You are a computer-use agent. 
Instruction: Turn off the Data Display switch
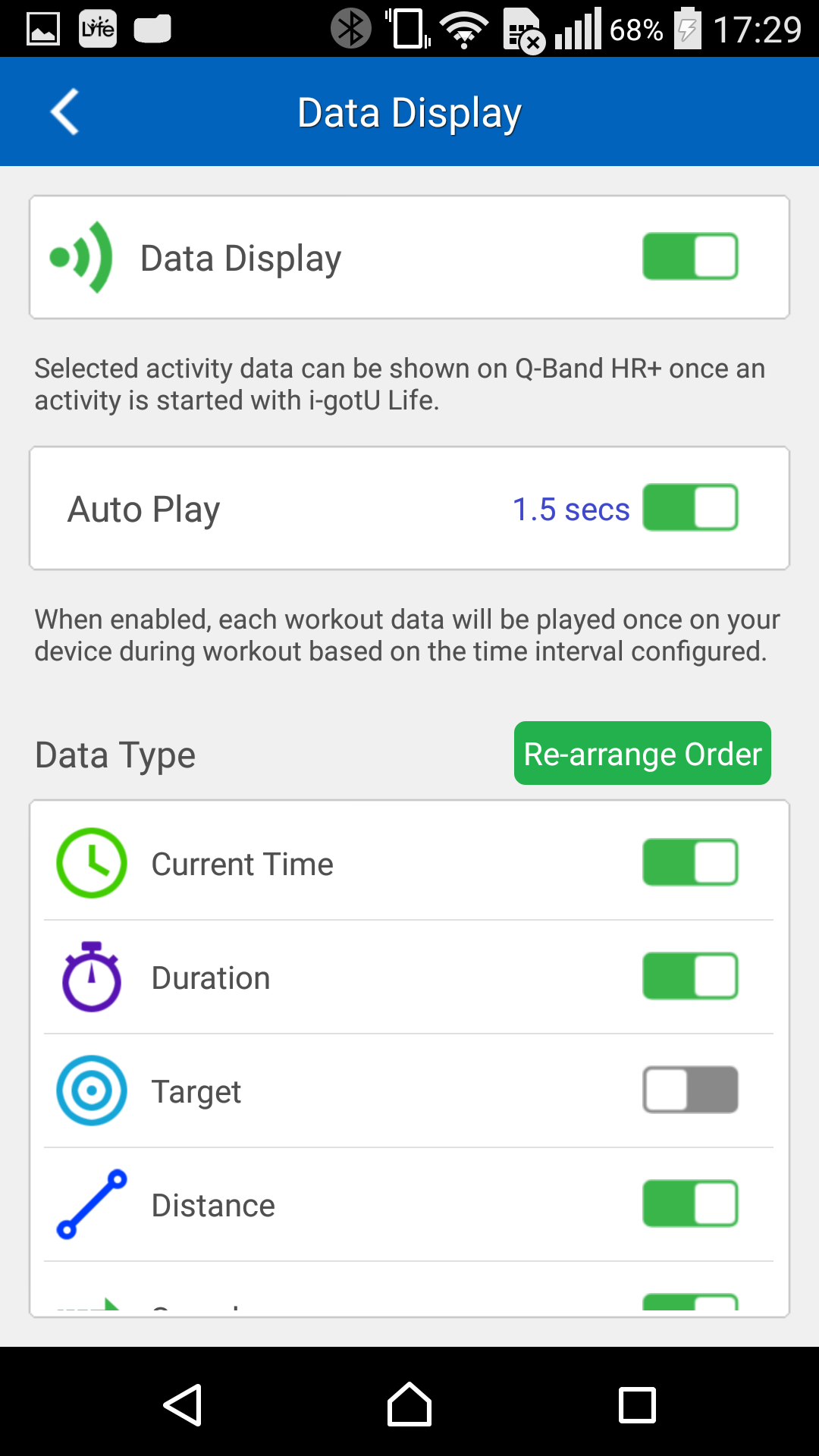point(690,256)
